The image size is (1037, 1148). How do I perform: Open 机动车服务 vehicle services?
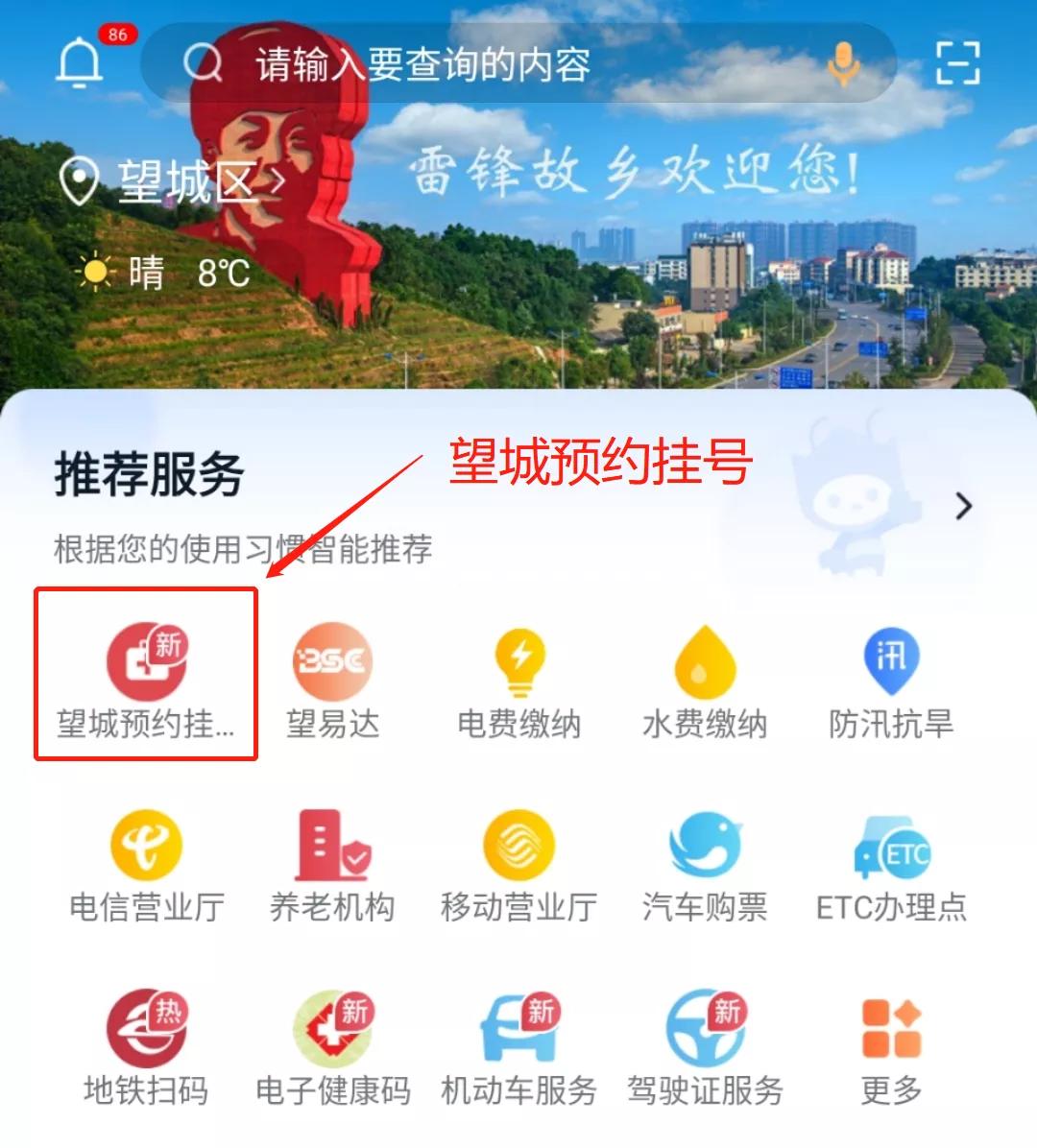pos(518,1037)
